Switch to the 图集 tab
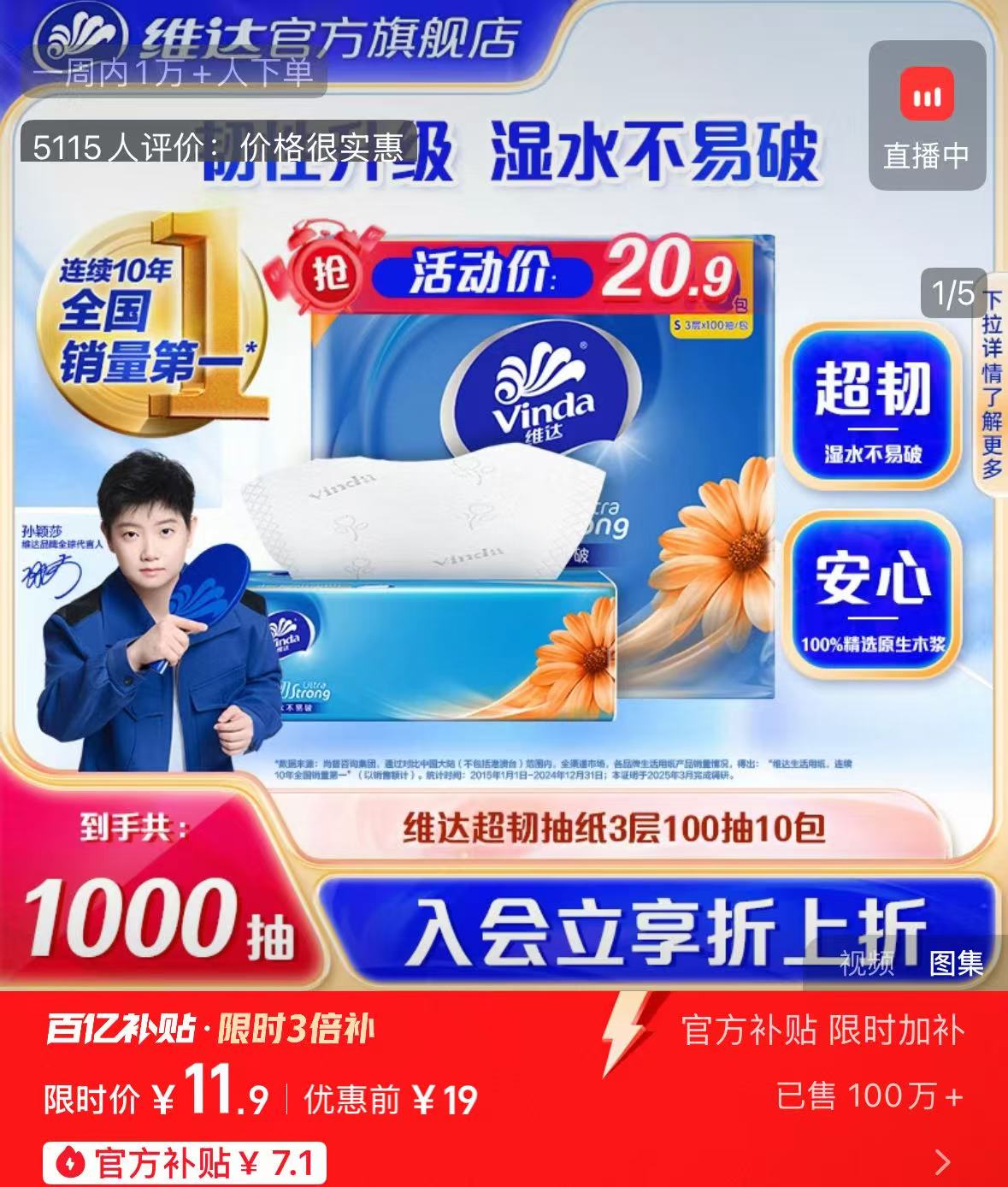This screenshot has height=1187, width=1008. (x=956, y=962)
